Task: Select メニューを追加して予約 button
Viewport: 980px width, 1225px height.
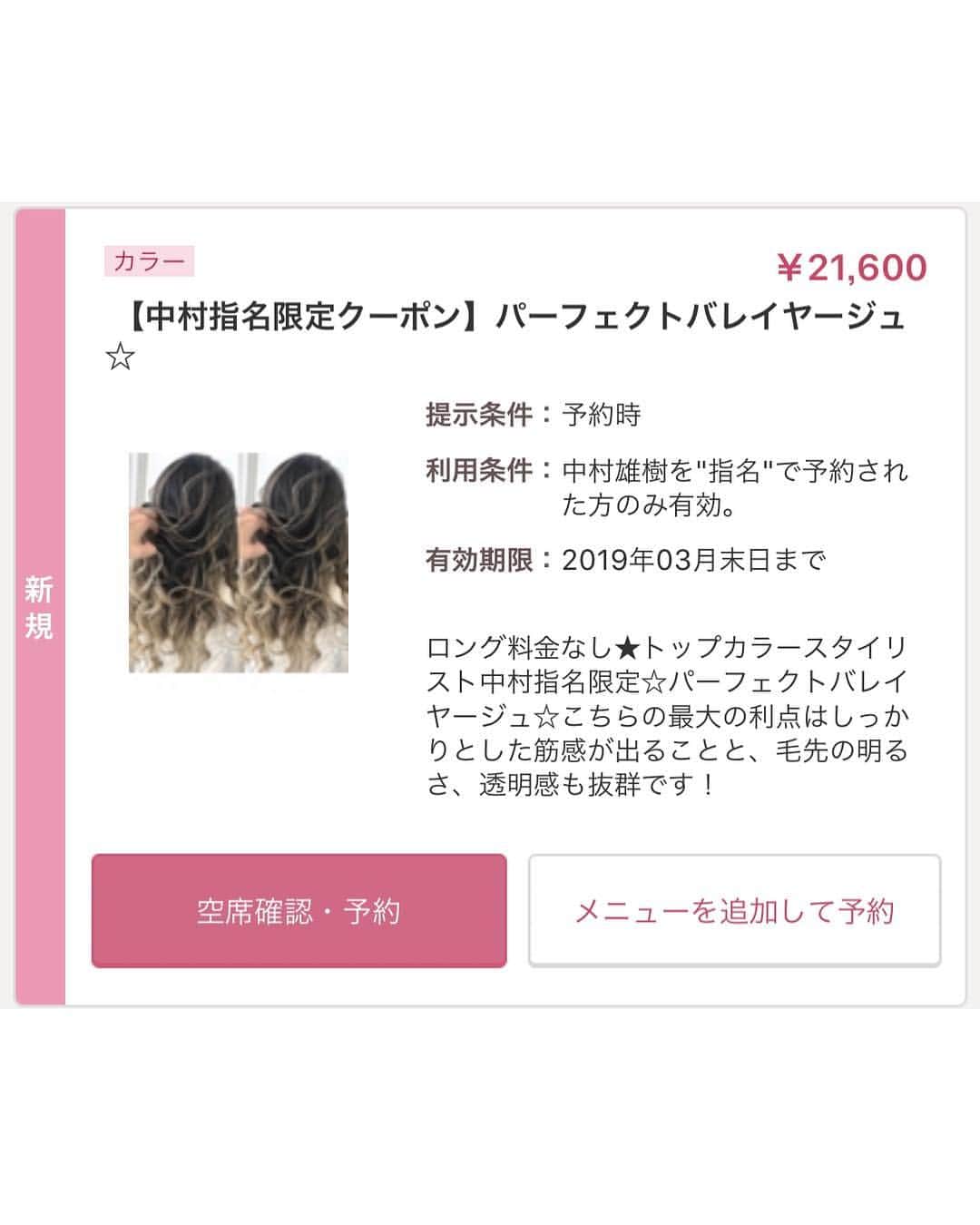Action: [734, 911]
